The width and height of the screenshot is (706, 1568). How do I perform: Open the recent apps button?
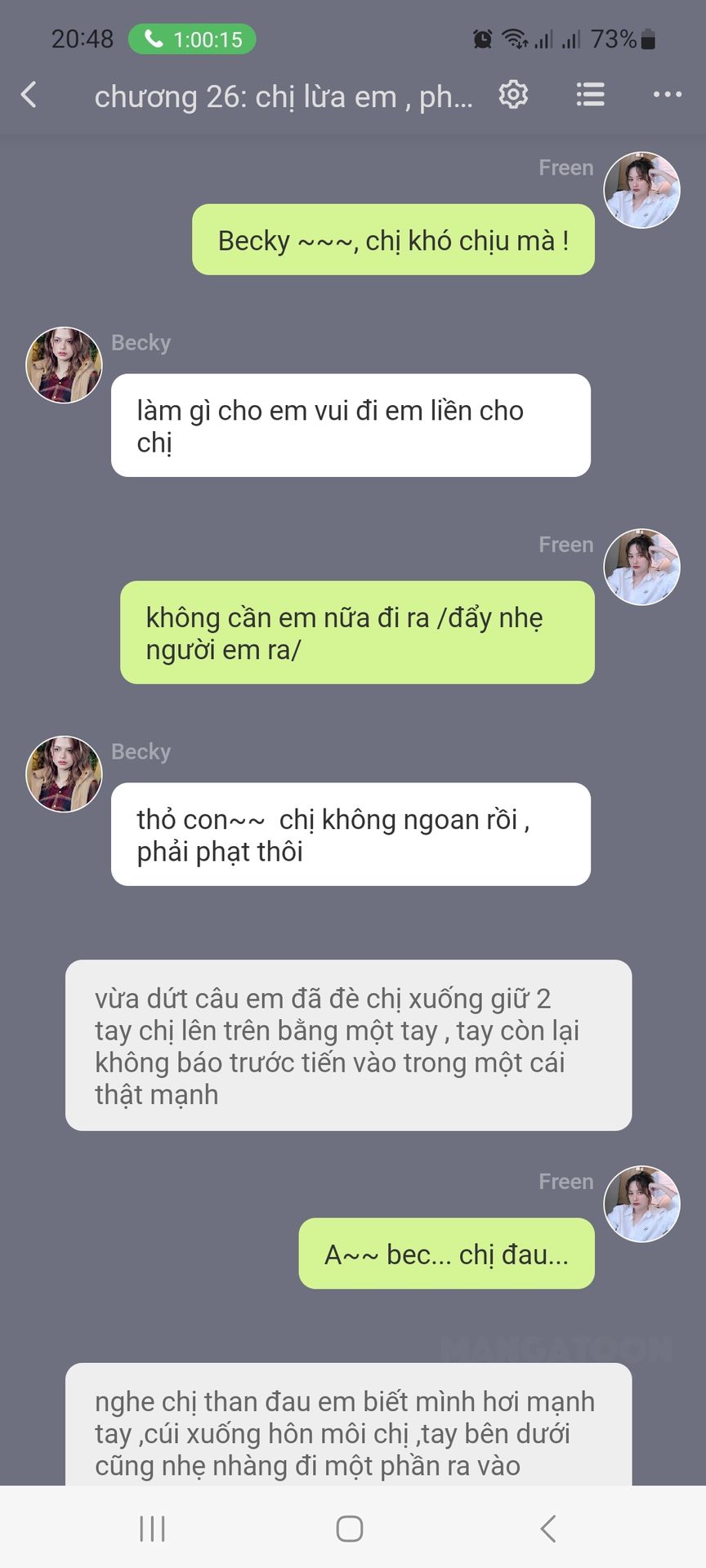tap(153, 1529)
